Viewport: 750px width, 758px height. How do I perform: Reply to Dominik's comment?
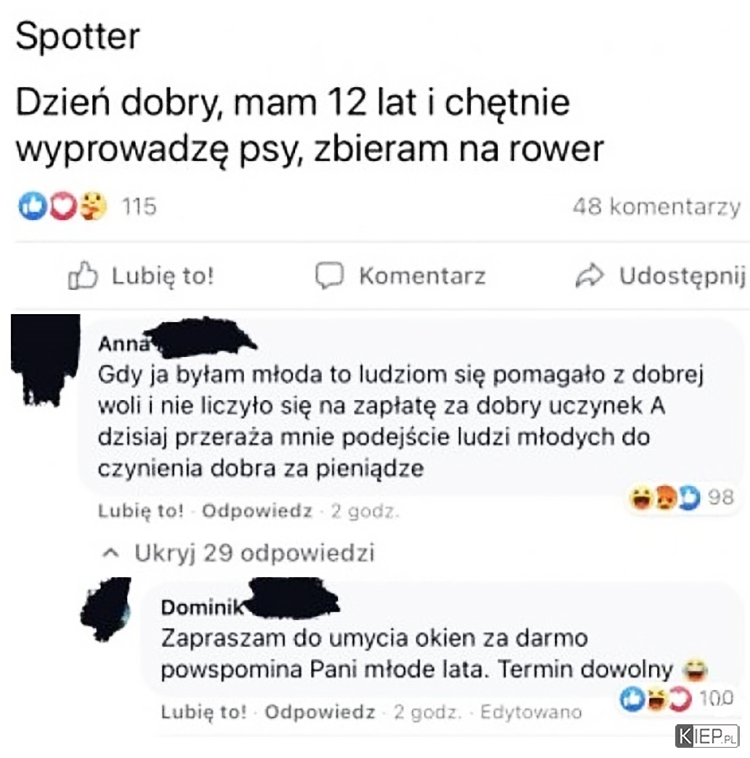pos(320,712)
